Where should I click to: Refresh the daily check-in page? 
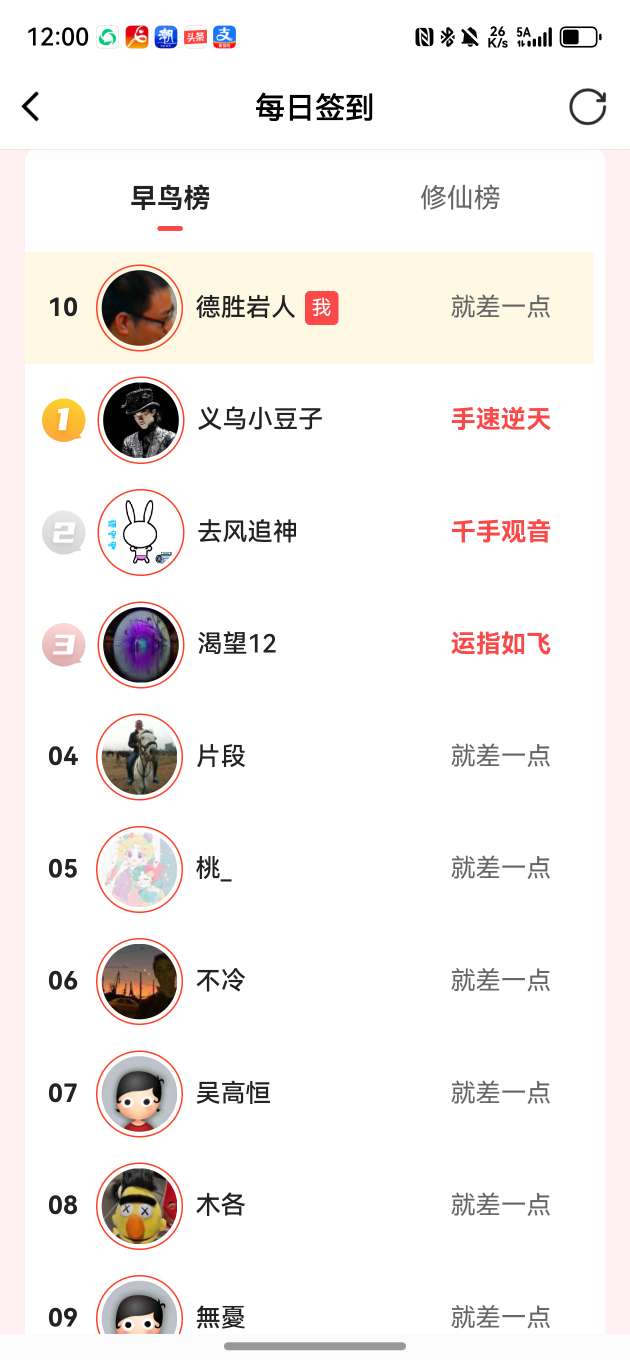click(x=587, y=107)
